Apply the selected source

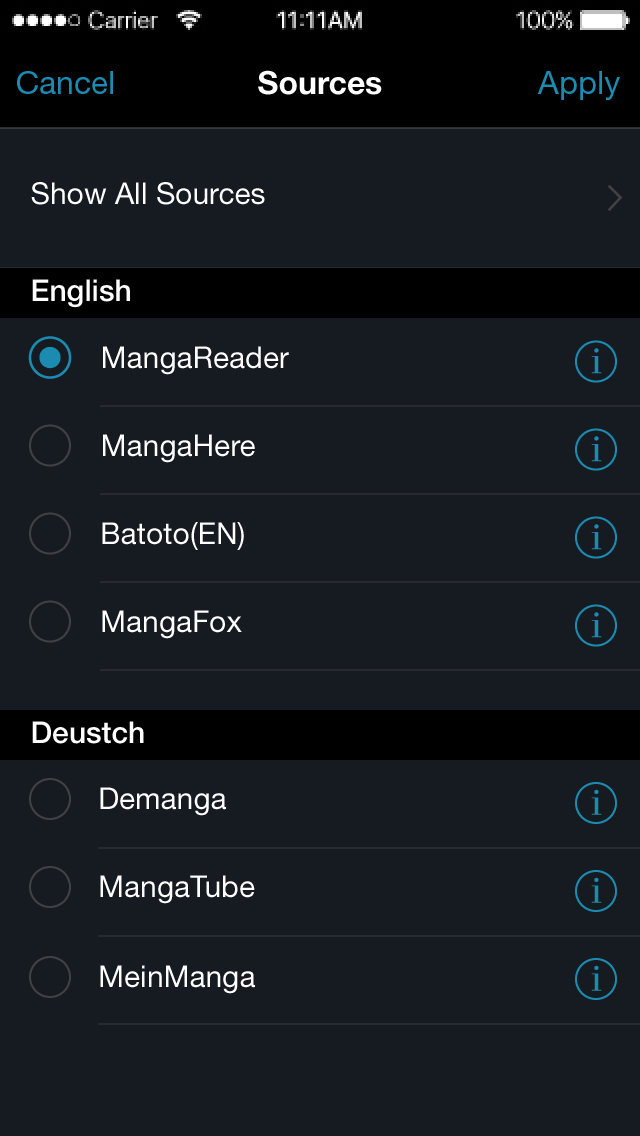point(578,83)
